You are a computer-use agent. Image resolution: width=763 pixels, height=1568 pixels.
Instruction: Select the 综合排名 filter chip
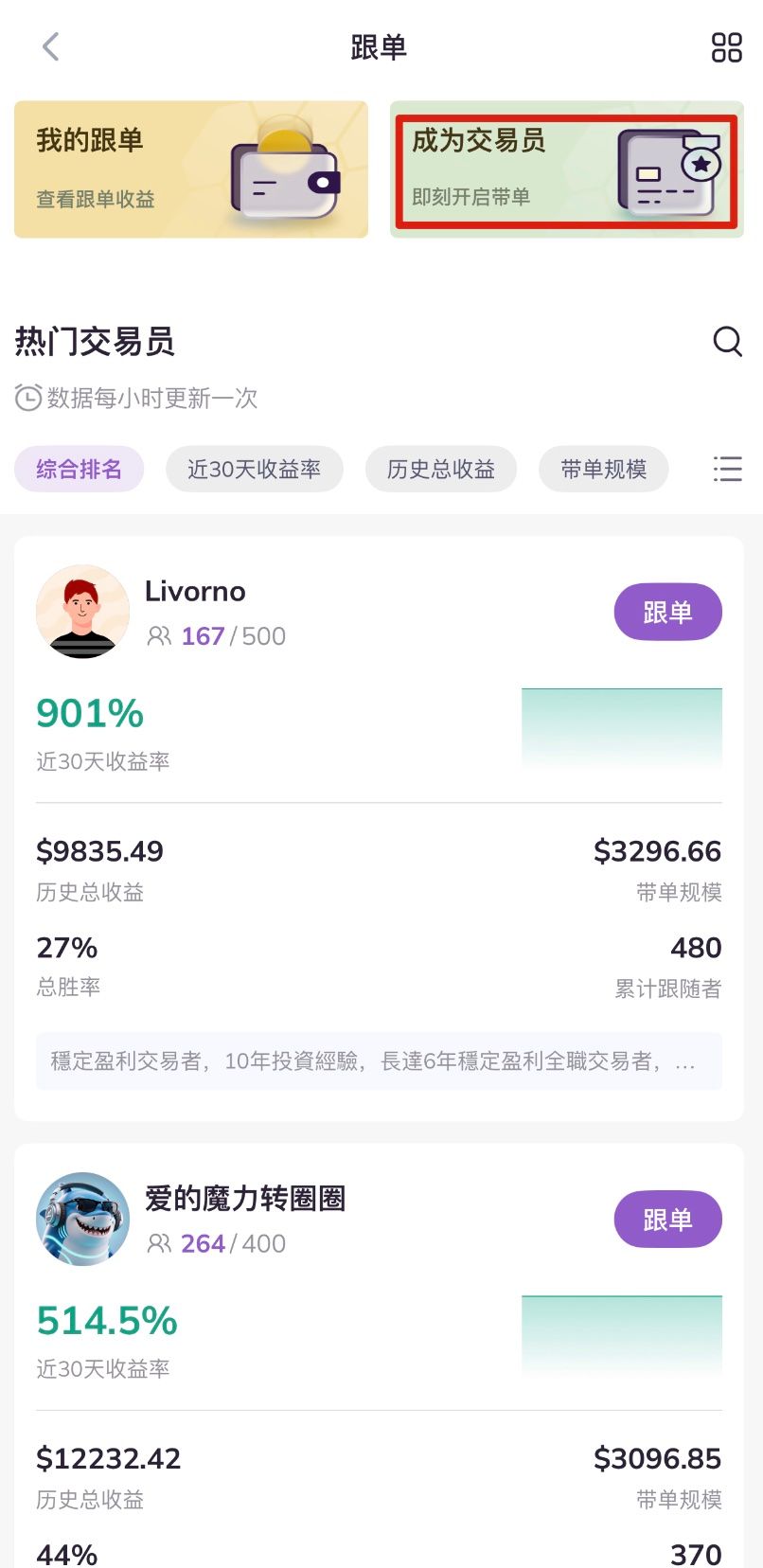79,469
